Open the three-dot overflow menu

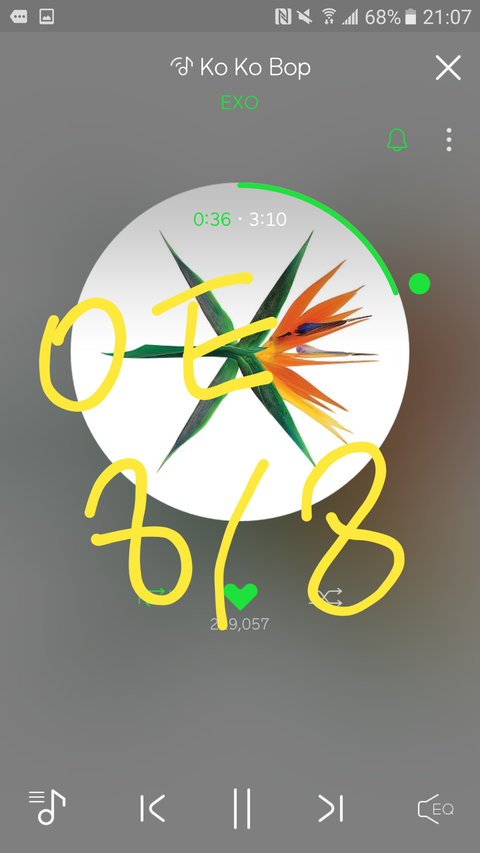tap(448, 140)
